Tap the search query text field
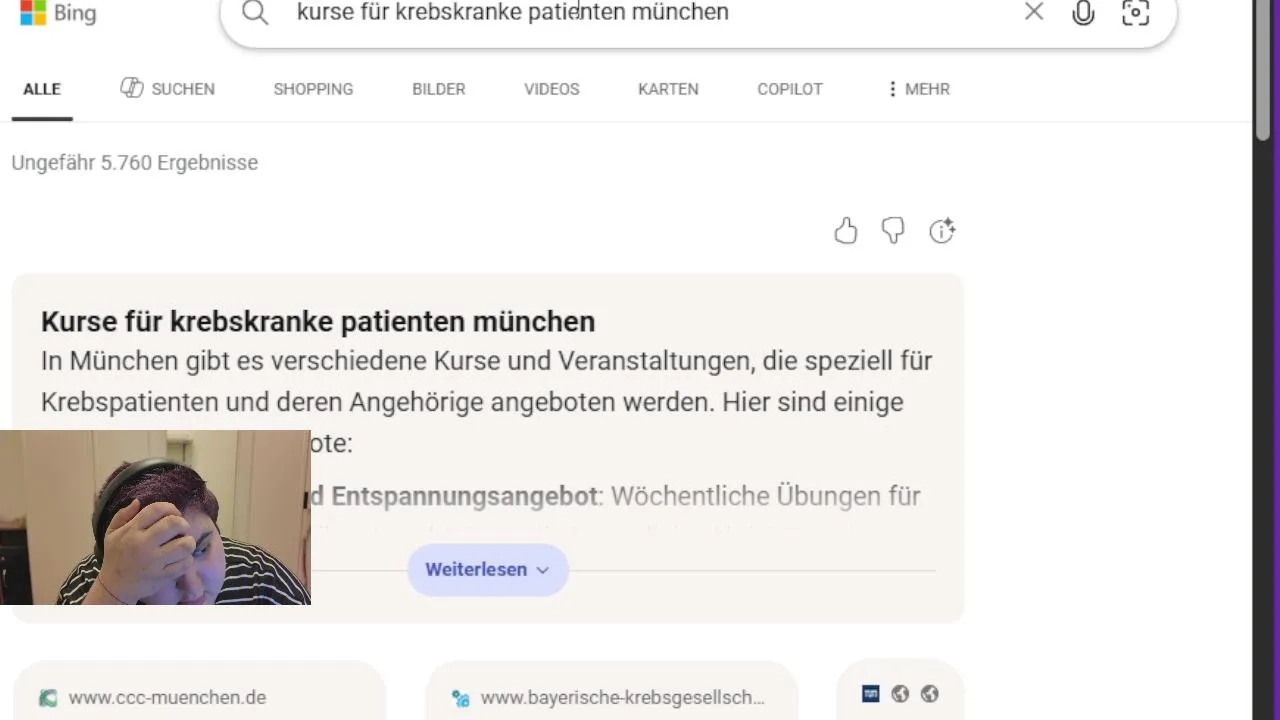 pyautogui.click(x=600, y=13)
